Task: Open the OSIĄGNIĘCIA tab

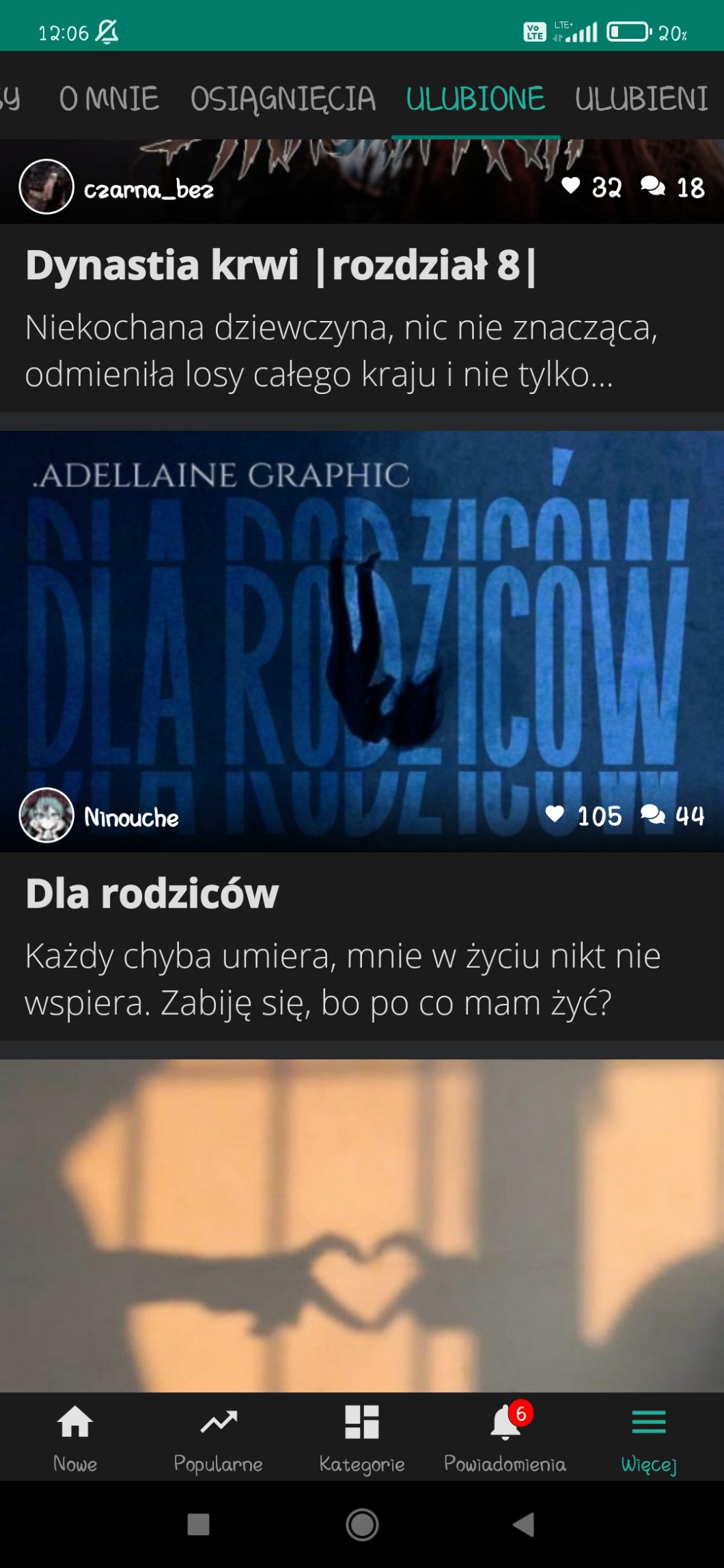Action: 283,99
